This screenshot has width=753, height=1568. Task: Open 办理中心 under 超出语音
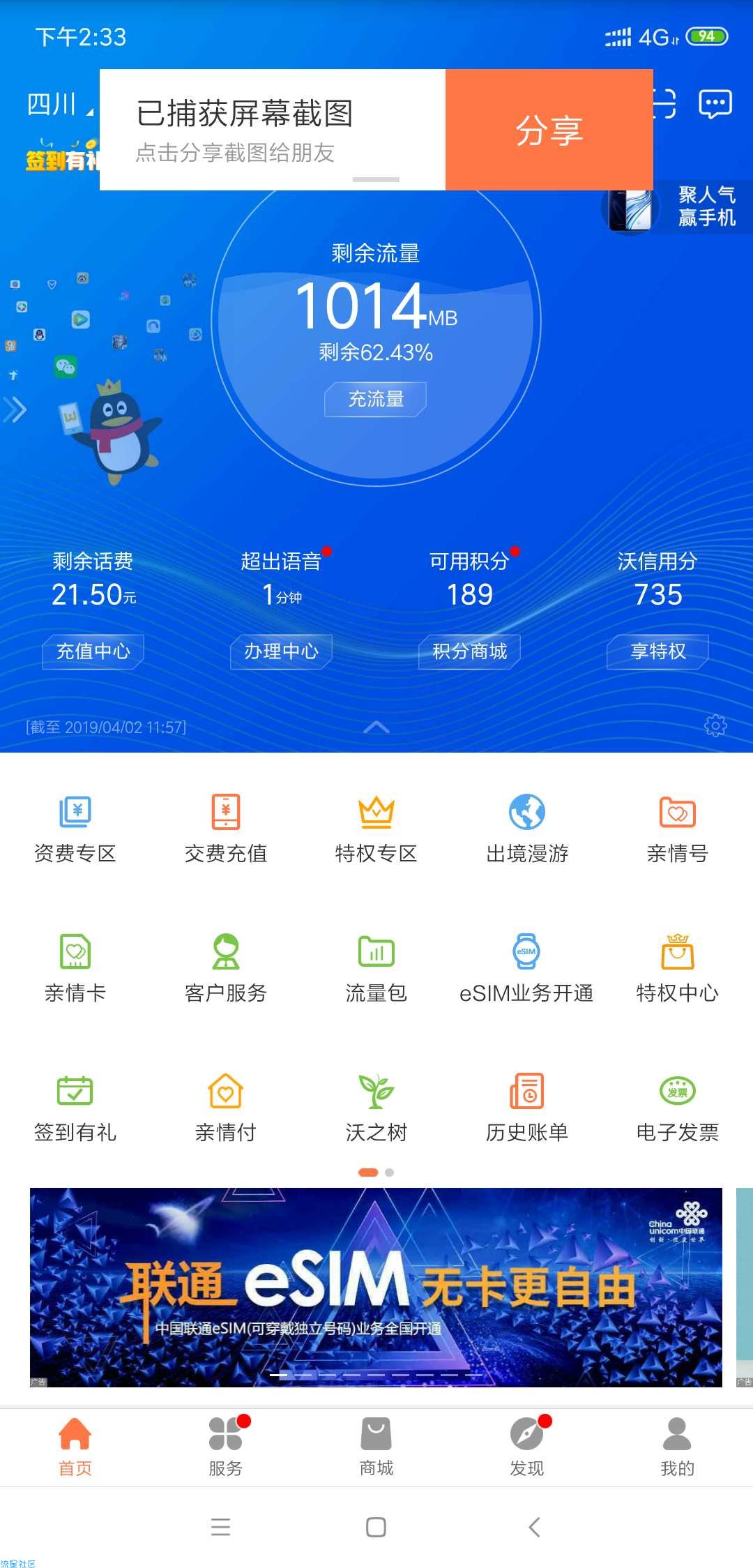point(281,651)
